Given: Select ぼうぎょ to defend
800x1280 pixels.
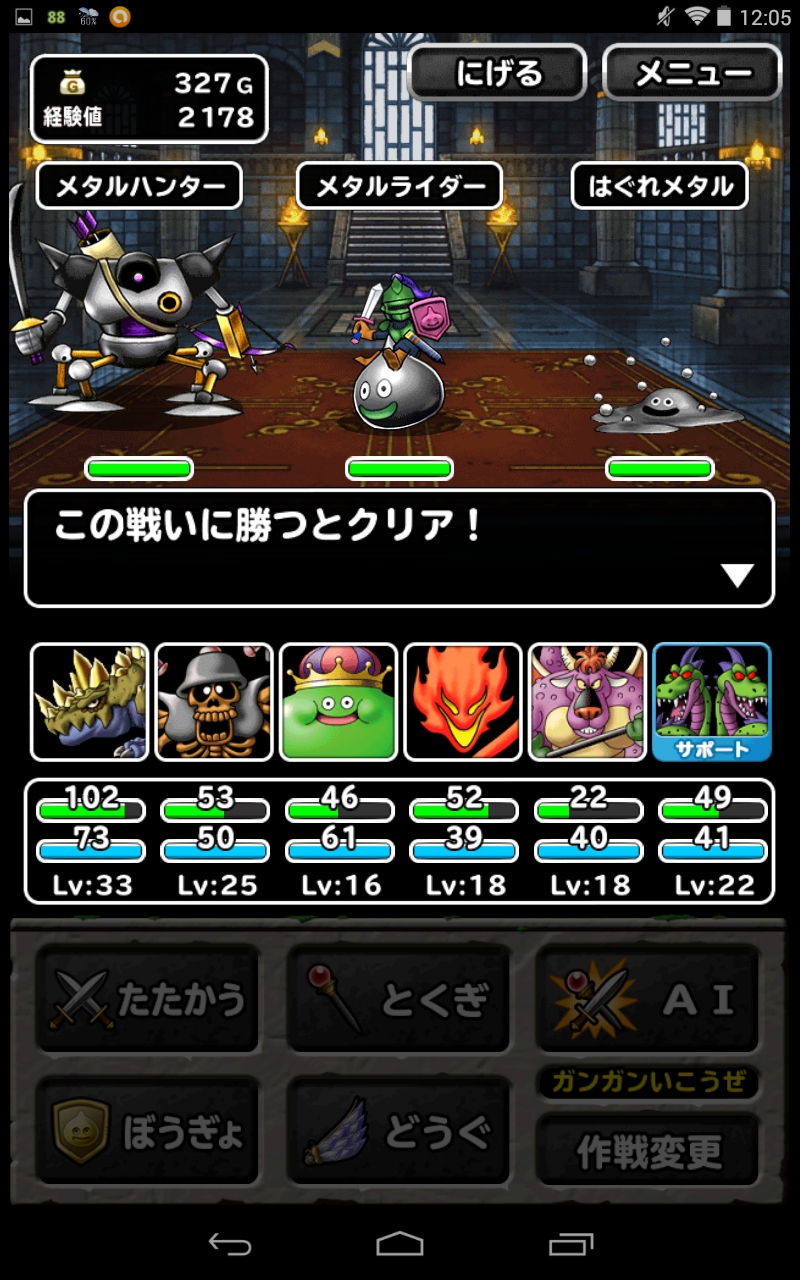Looking at the screenshot, I should (148, 1134).
